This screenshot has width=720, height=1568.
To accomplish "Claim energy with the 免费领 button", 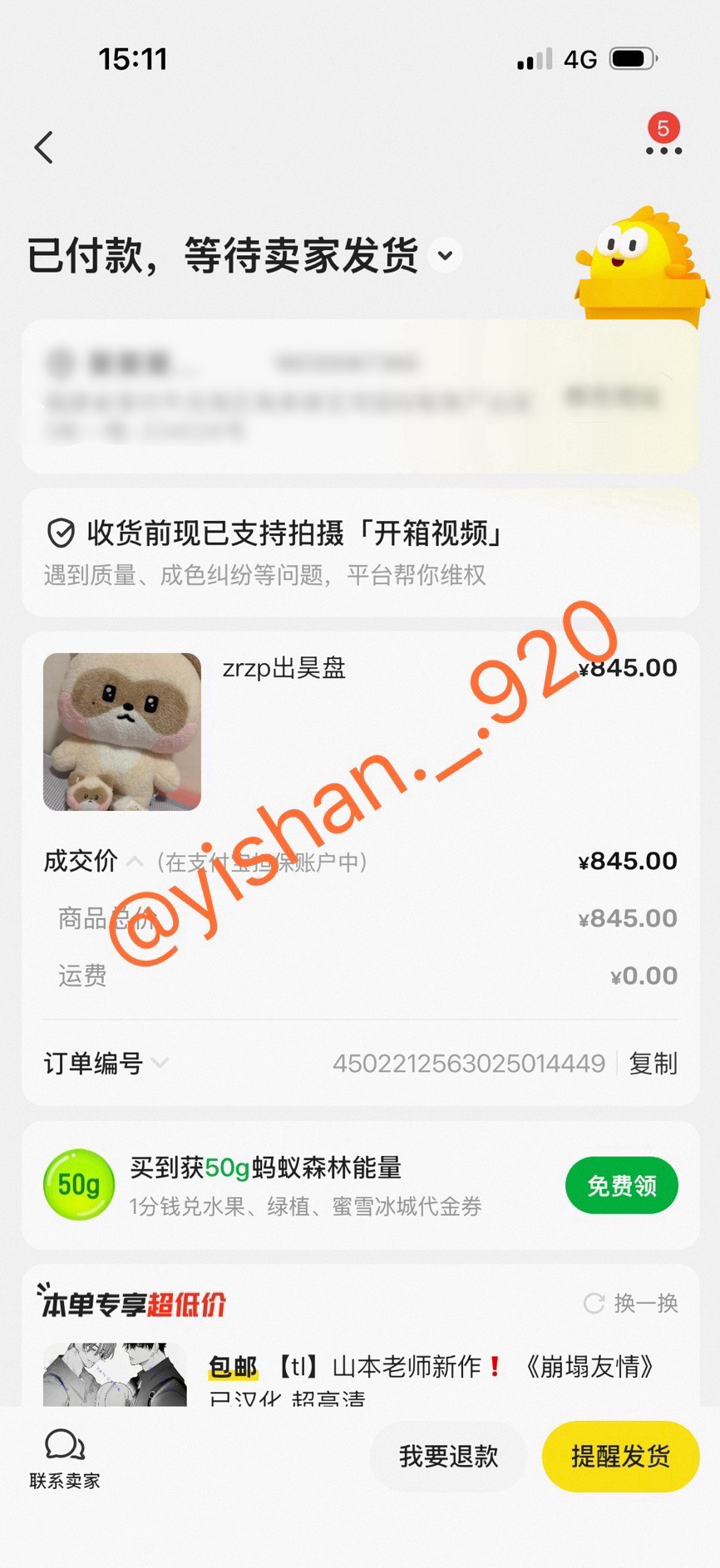I will pos(621,1185).
